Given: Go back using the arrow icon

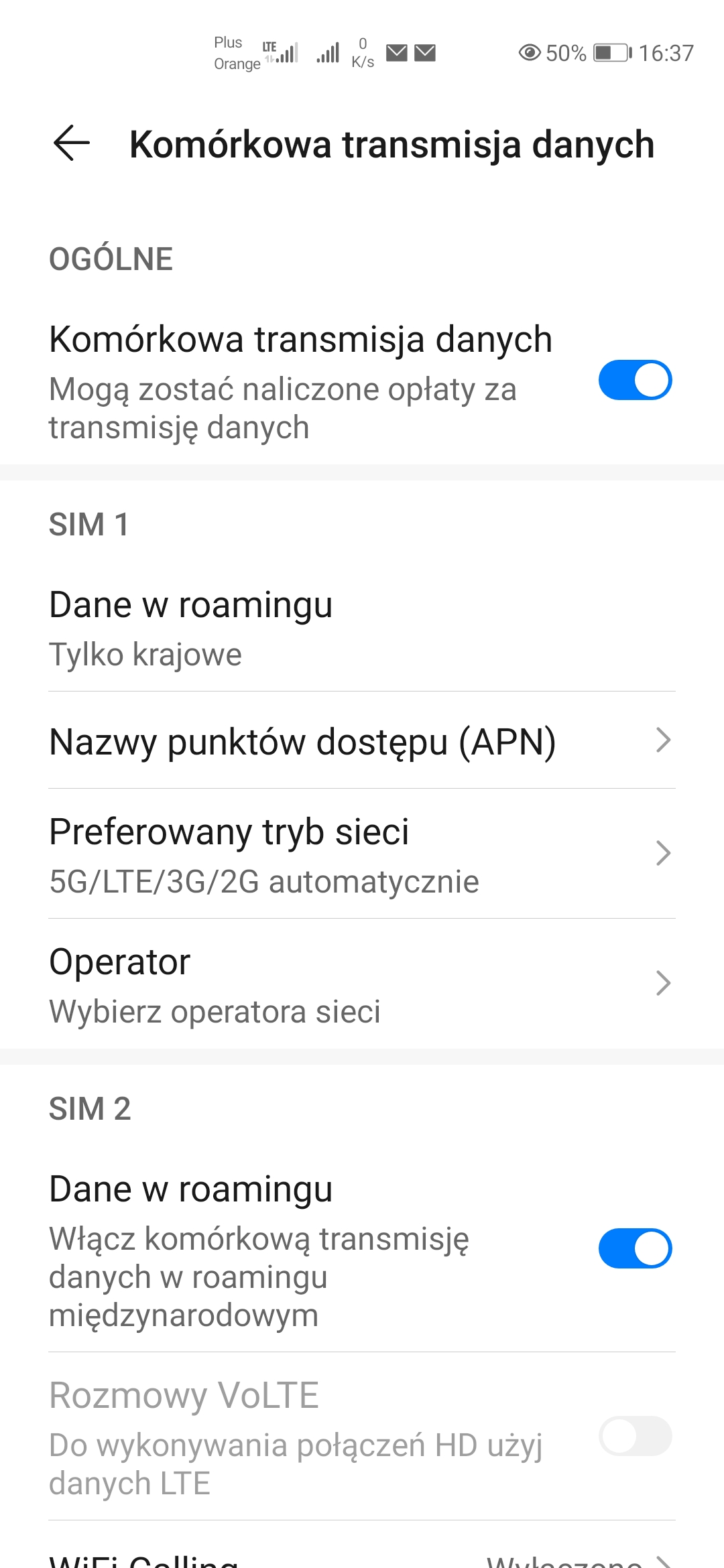Looking at the screenshot, I should tap(72, 143).
